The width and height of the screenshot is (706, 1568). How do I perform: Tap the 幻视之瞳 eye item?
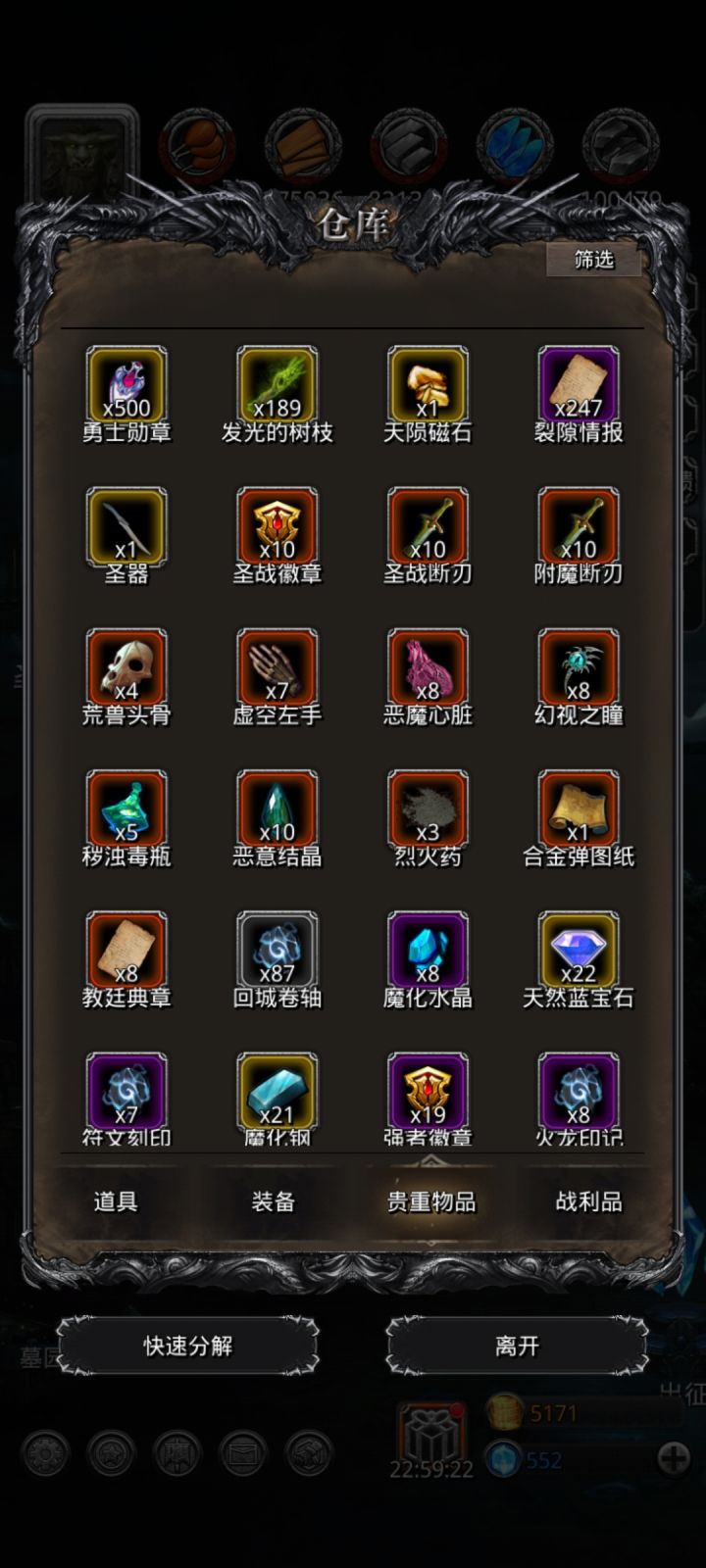(579, 671)
